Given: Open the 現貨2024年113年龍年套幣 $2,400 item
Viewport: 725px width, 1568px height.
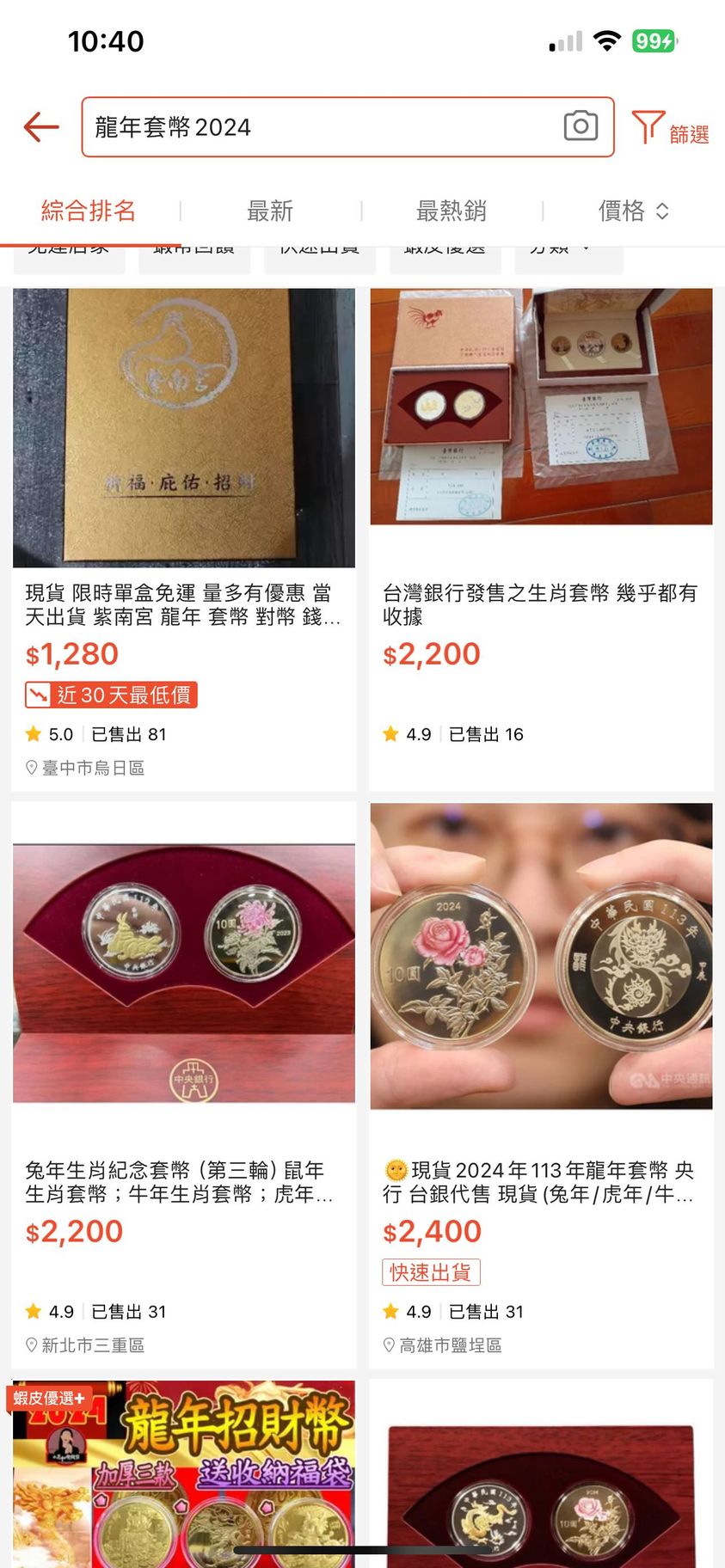Looking at the screenshot, I should click(541, 1075).
